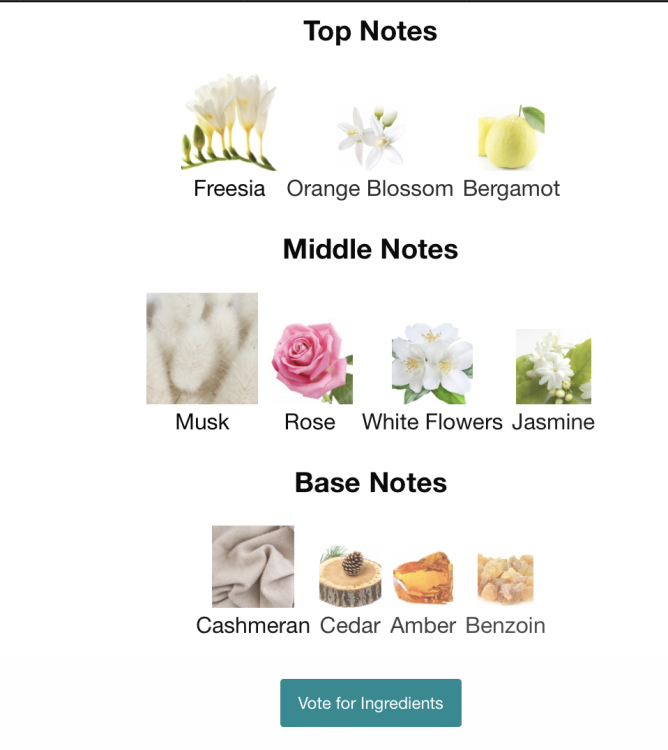The width and height of the screenshot is (668, 750).
Task: Open the Amber note
Action: pyautogui.click(x=423, y=580)
